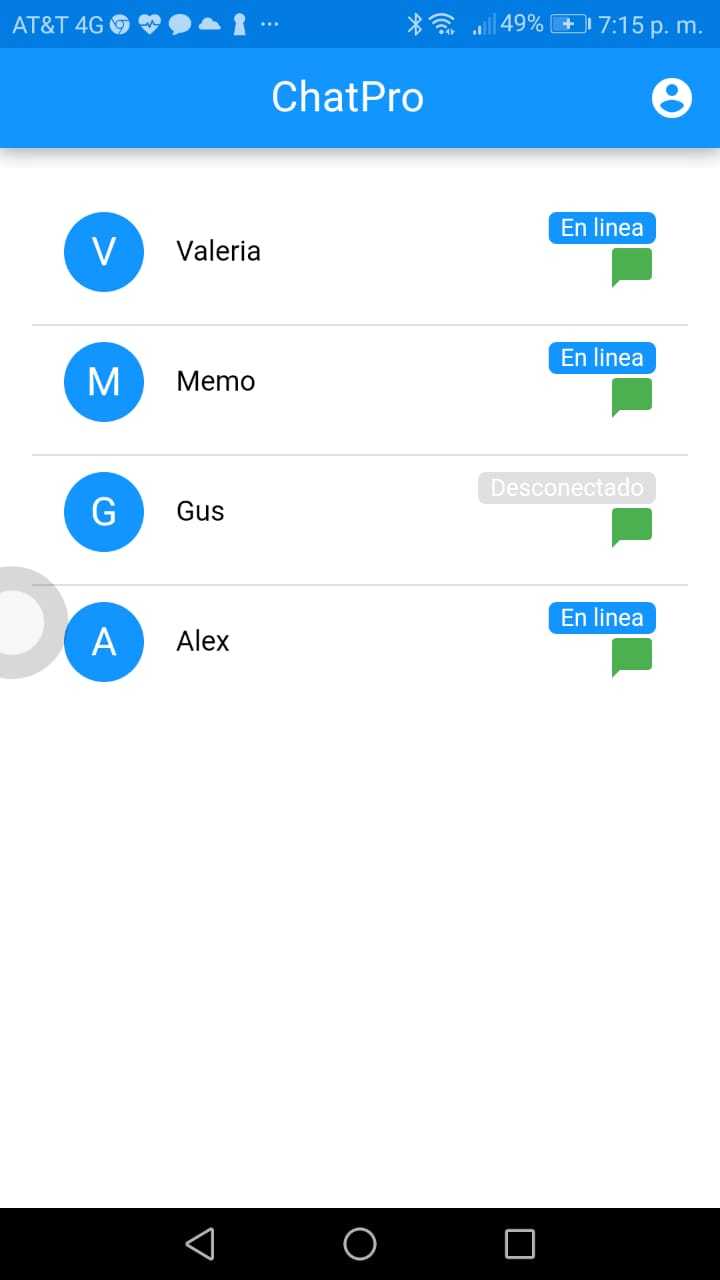Open the chat with Valeria
Screen dimensions: 720x1280
pyautogui.click(x=218, y=252)
